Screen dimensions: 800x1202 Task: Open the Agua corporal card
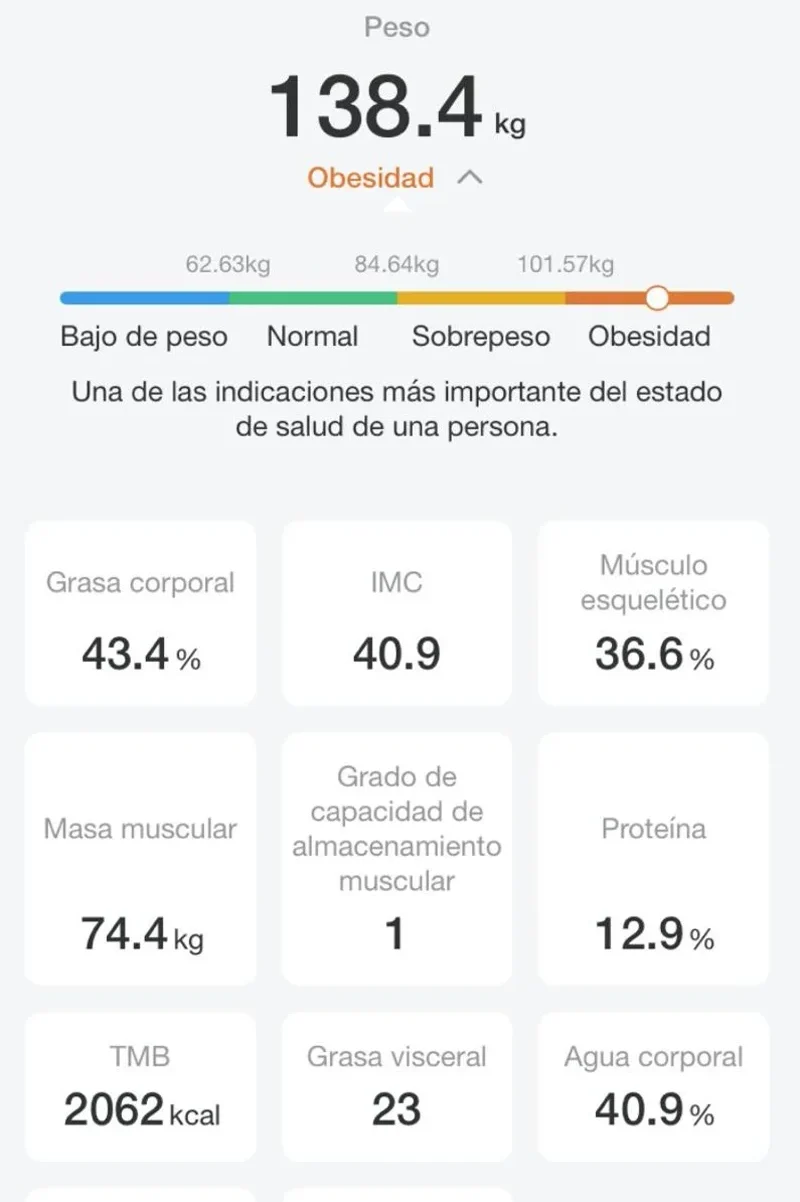click(652, 1086)
